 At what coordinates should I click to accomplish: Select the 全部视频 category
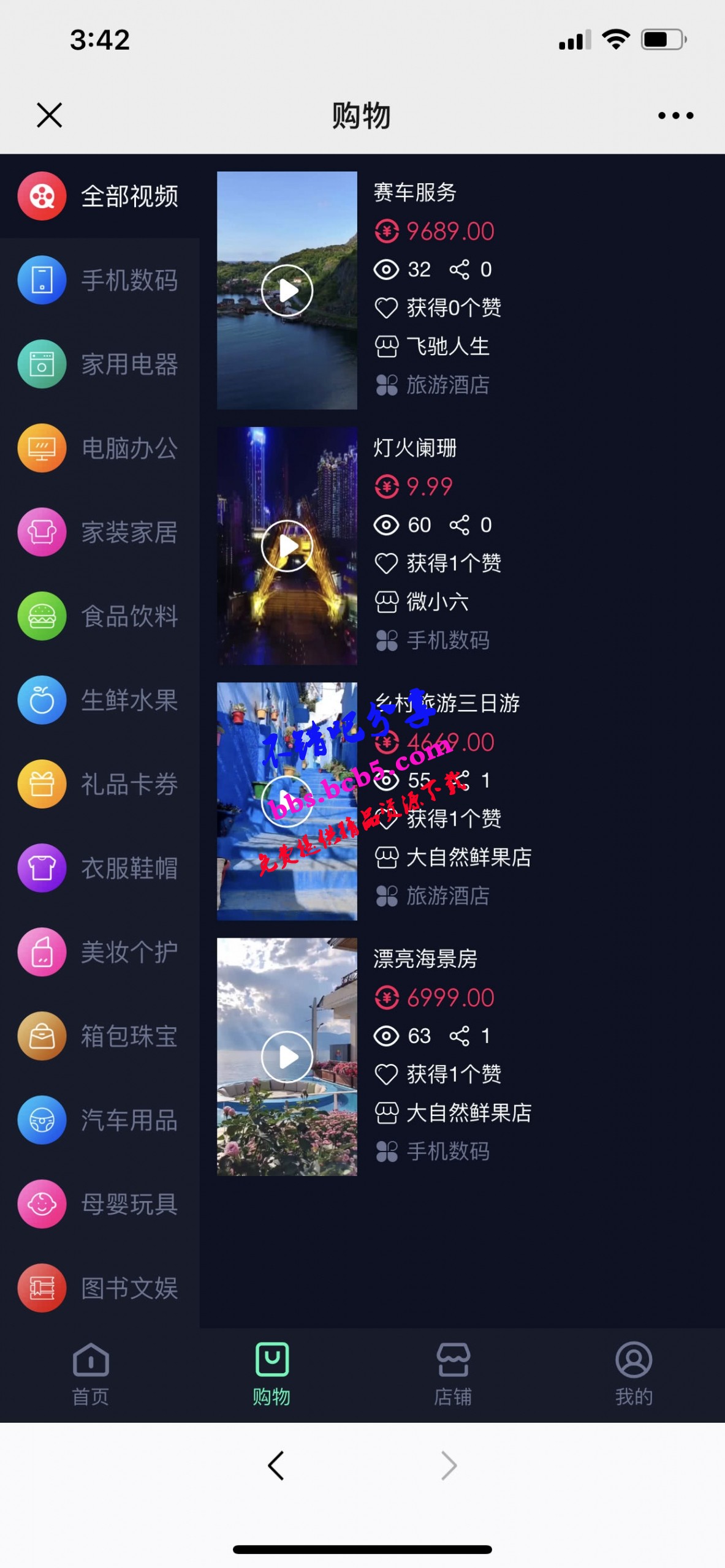(x=99, y=196)
